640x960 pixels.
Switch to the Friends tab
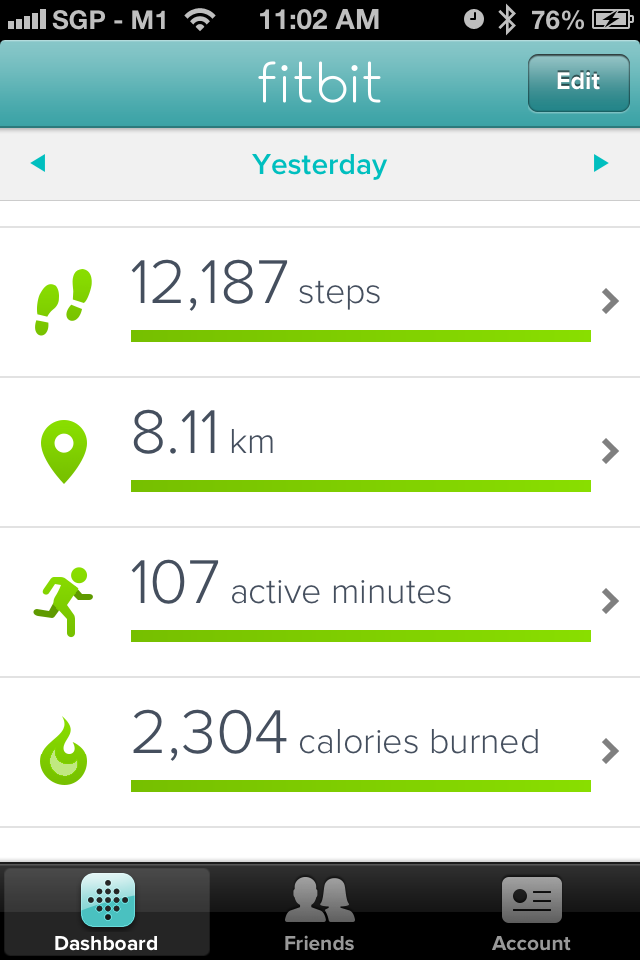[x=319, y=913]
